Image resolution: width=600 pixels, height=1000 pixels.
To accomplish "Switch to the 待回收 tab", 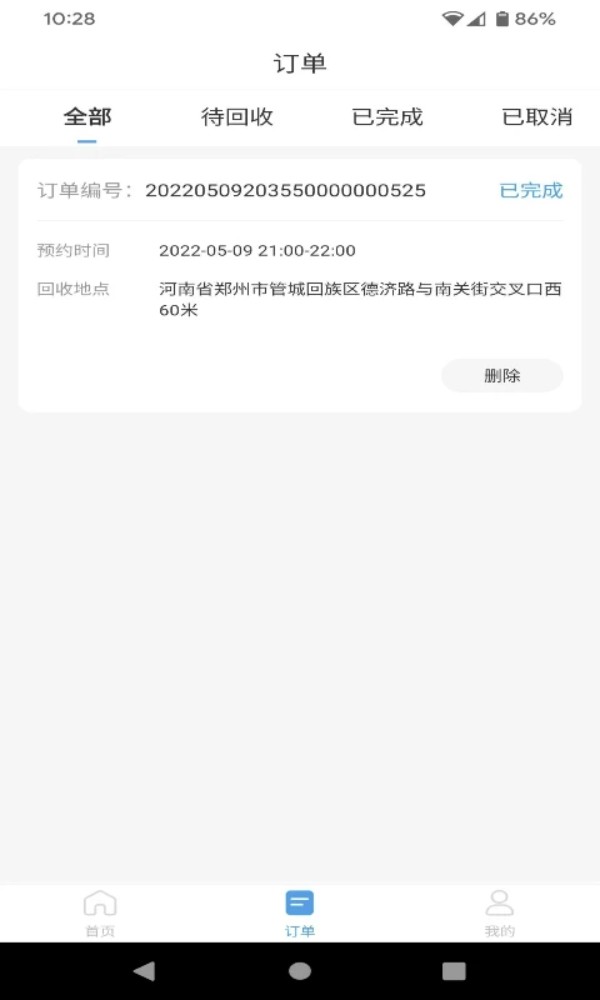I will pyautogui.click(x=237, y=117).
